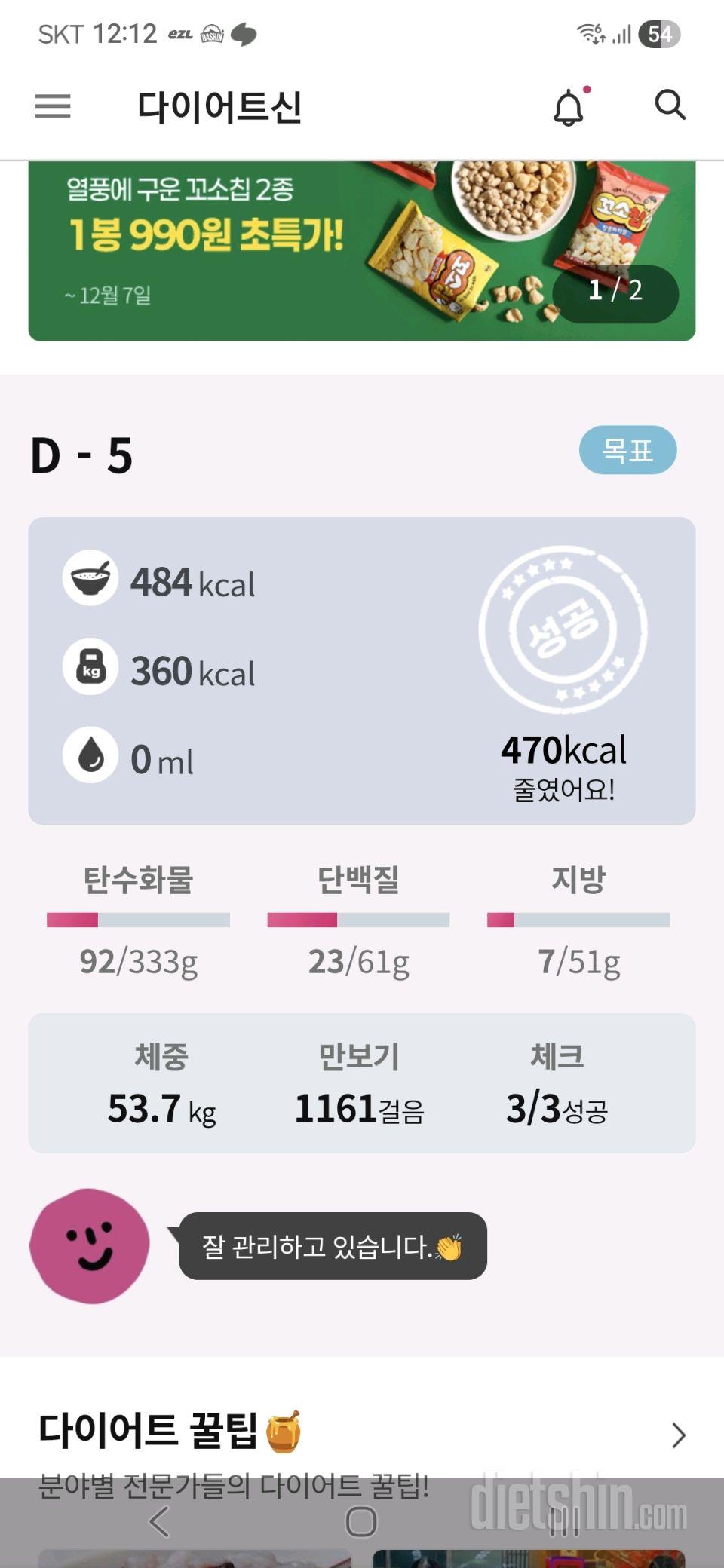Viewport: 724px width, 1568px height.
Task: Open the notifications bell
Action: [569, 108]
